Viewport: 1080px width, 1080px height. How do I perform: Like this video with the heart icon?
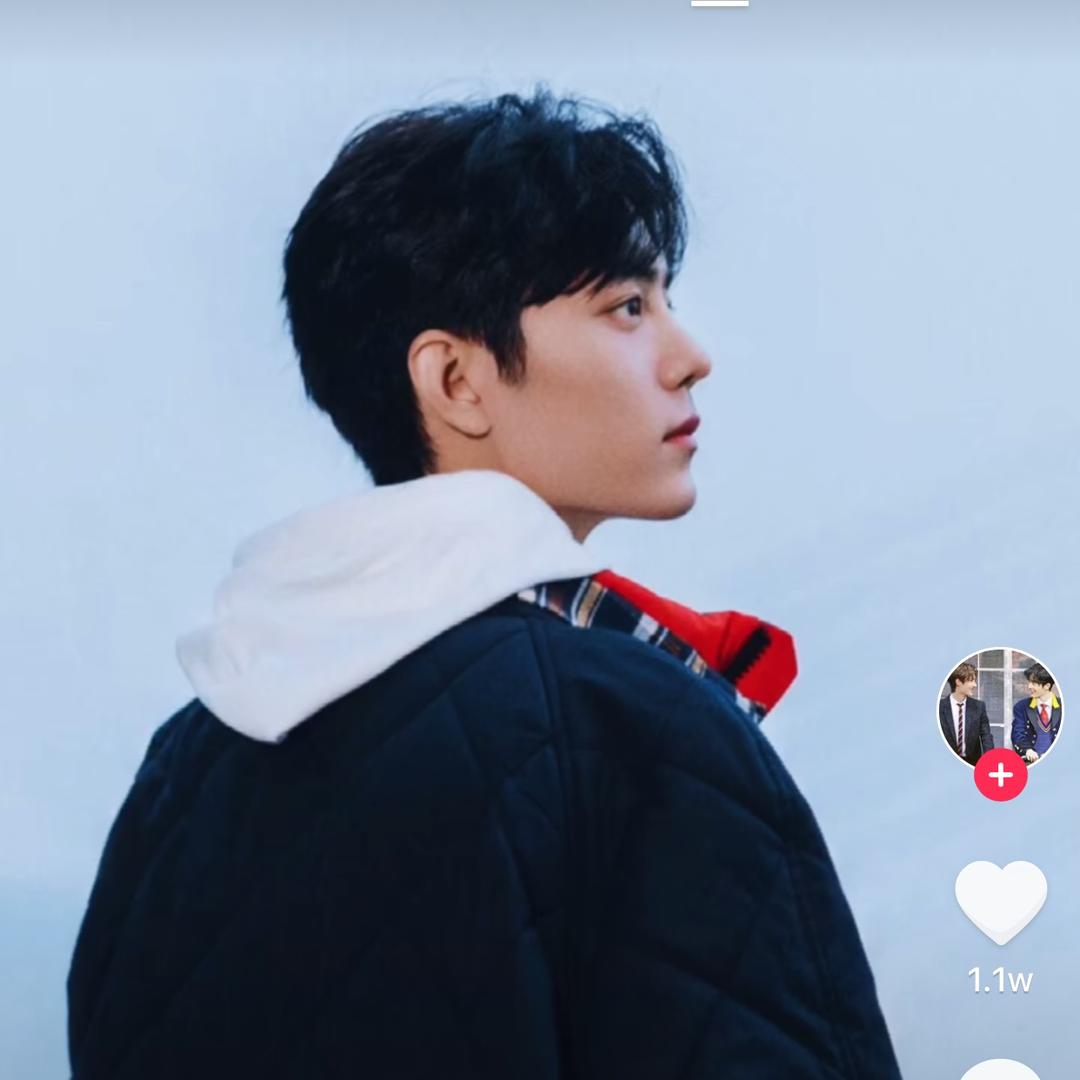pyautogui.click(x=1000, y=899)
